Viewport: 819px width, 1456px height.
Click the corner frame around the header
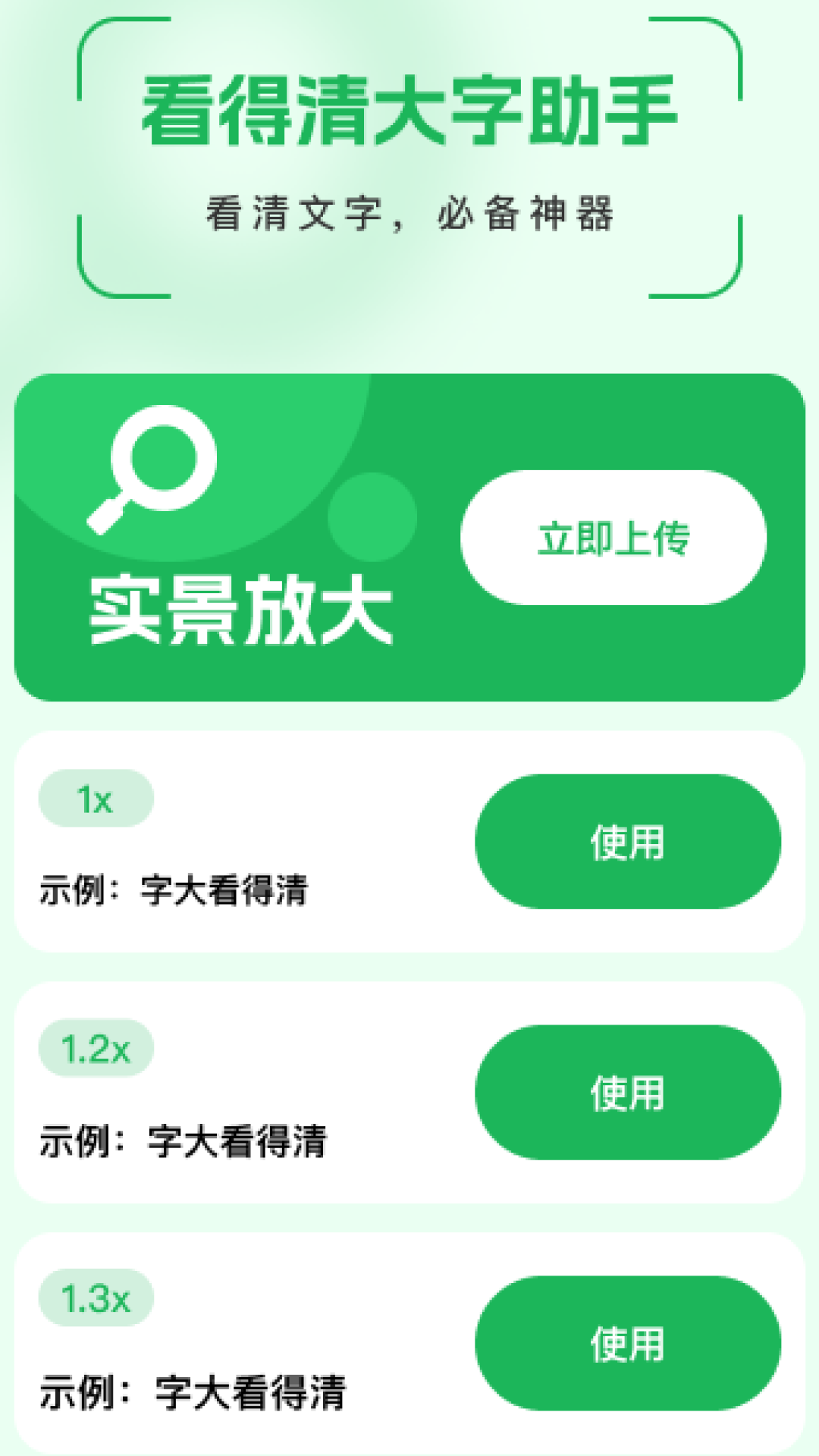point(409,159)
